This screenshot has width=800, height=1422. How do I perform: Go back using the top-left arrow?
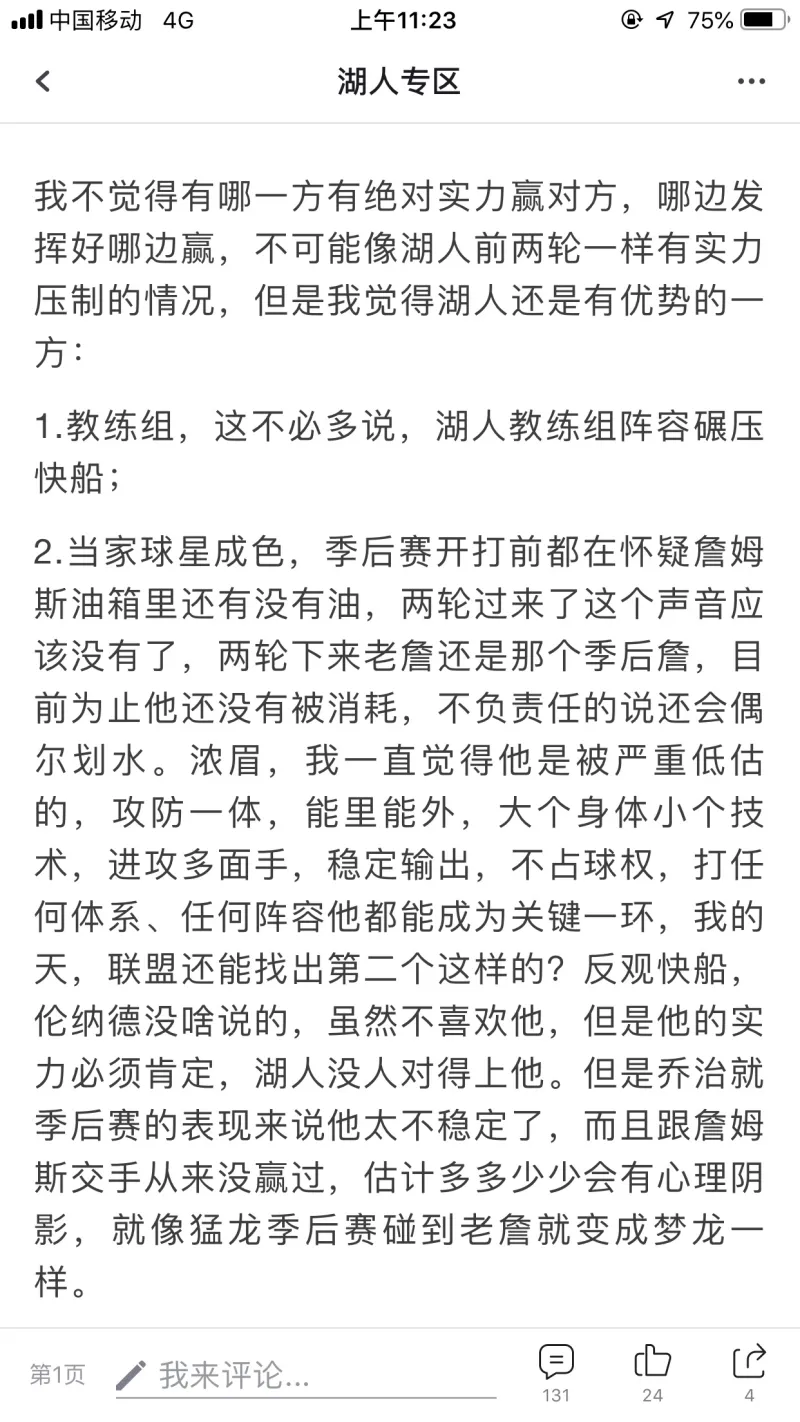42,82
